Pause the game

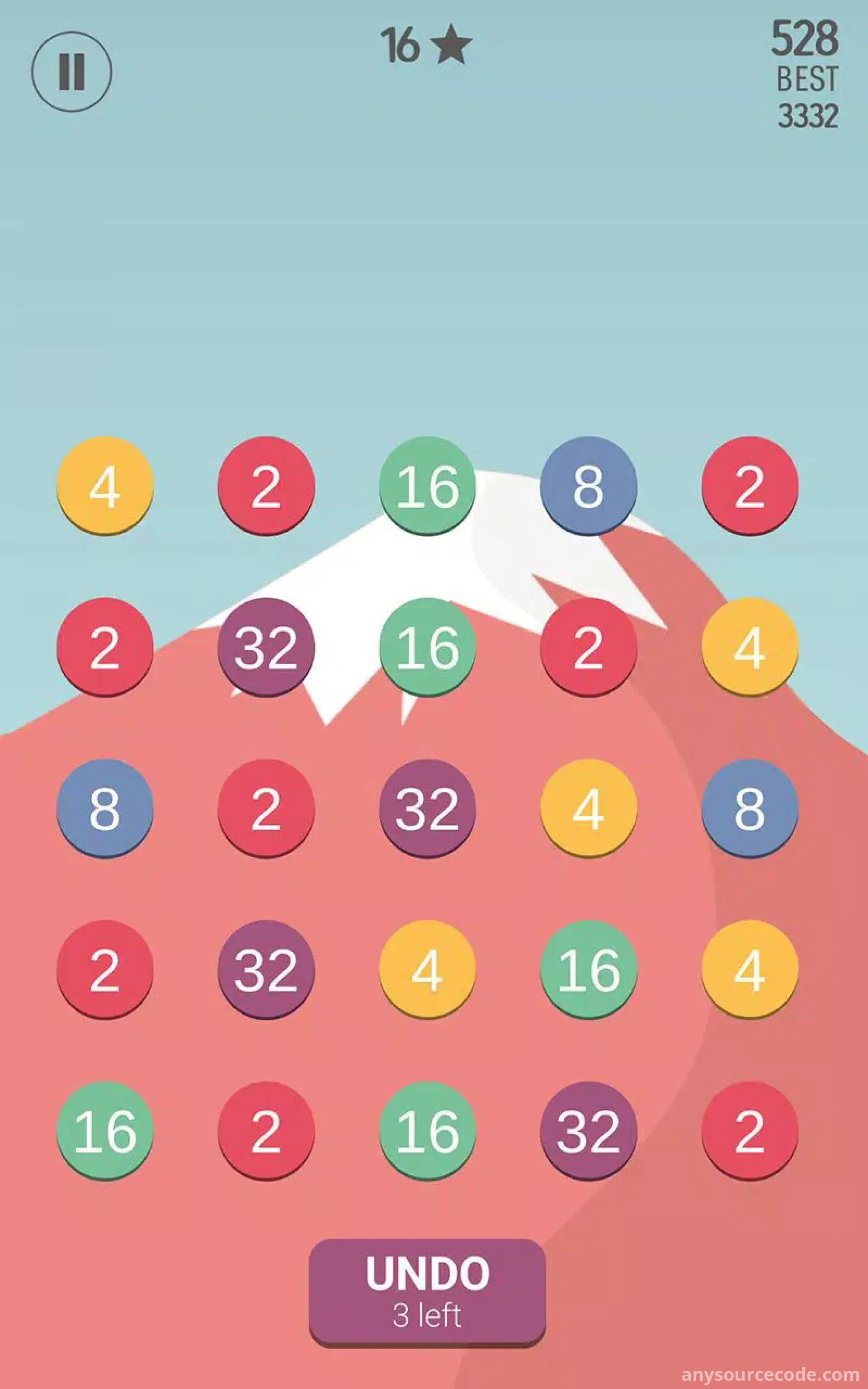pos(71,72)
